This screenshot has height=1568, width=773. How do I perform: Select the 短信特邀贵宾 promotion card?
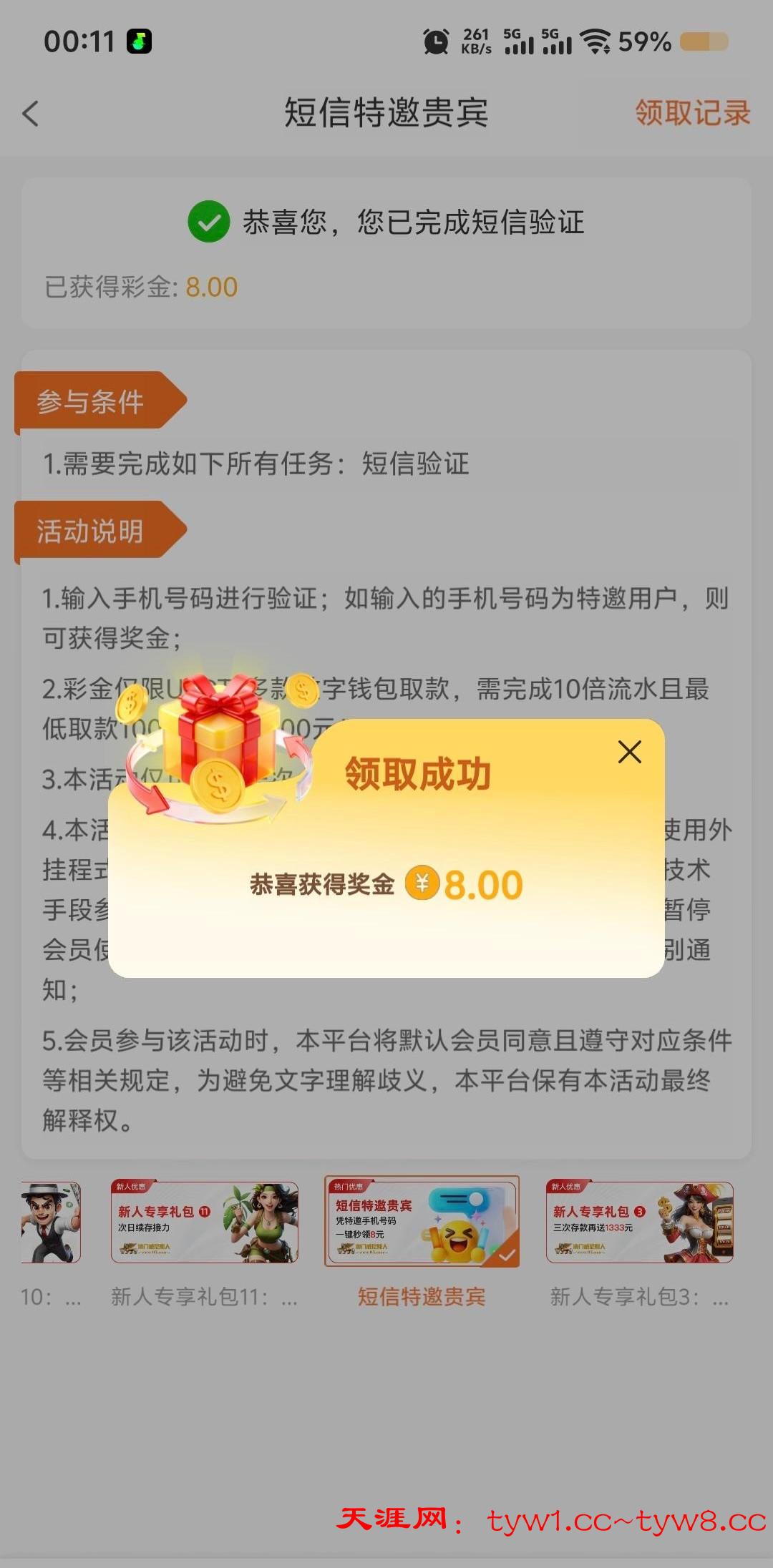[x=422, y=1222]
